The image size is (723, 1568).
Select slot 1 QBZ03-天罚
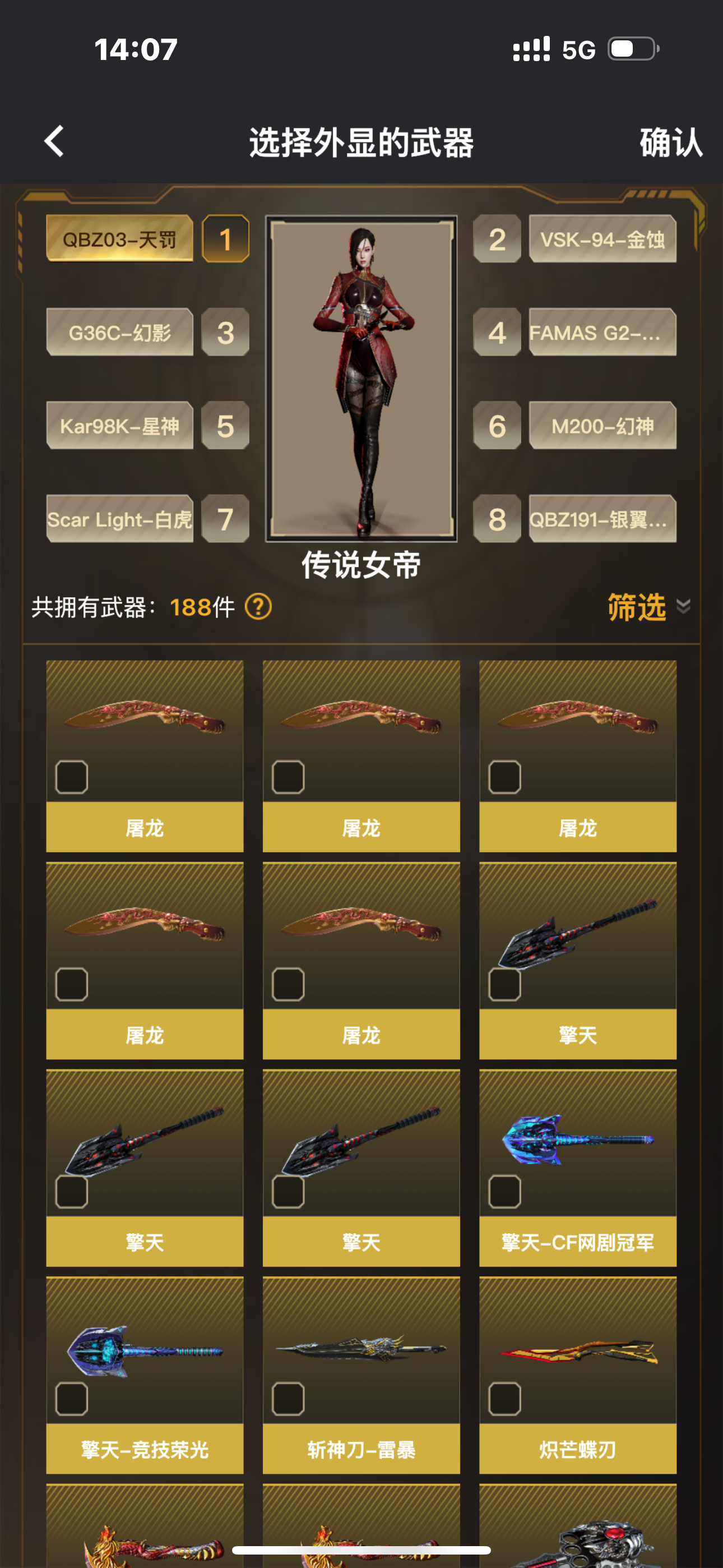tap(120, 239)
